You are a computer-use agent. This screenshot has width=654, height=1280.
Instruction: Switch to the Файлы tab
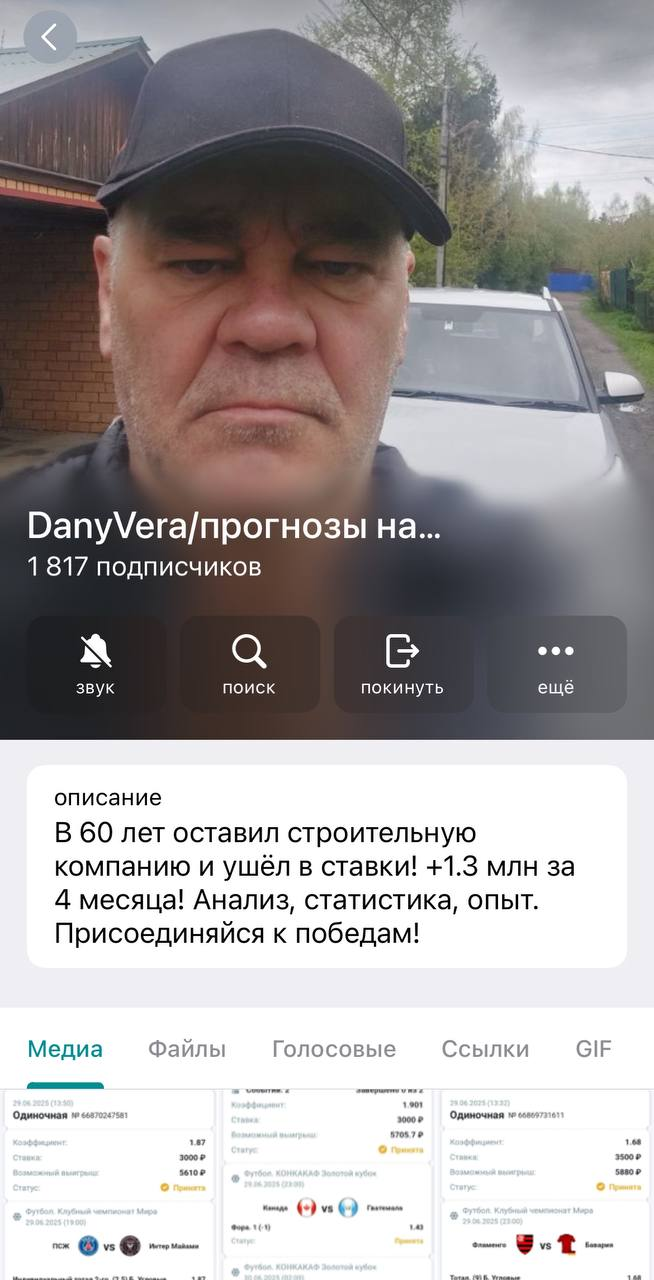187,1049
